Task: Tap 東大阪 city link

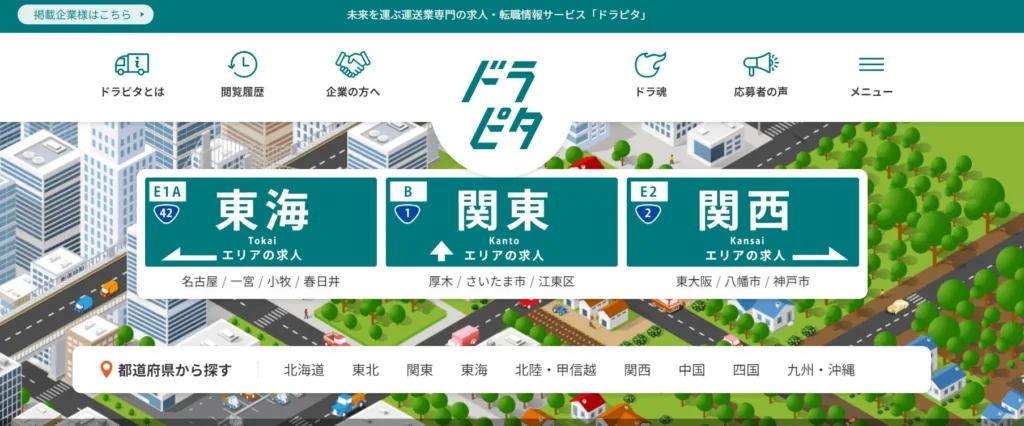Action: pos(694,282)
